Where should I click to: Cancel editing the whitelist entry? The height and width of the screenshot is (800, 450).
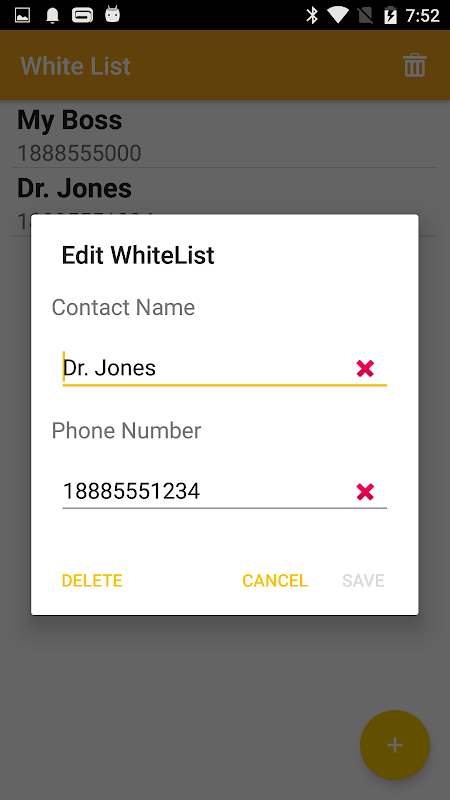(275, 581)
